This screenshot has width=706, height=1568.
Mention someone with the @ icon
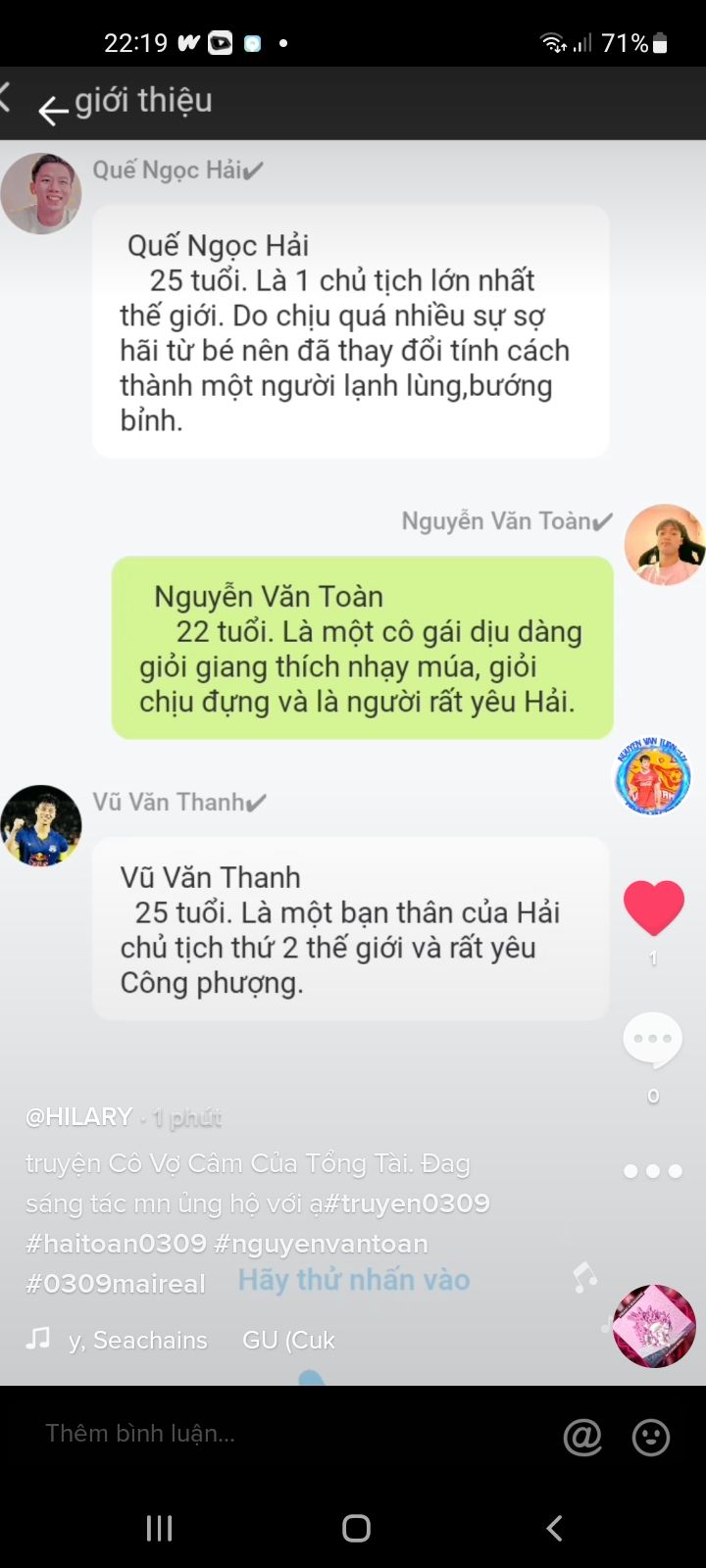pyautogui.click(x=582, y=1437)
